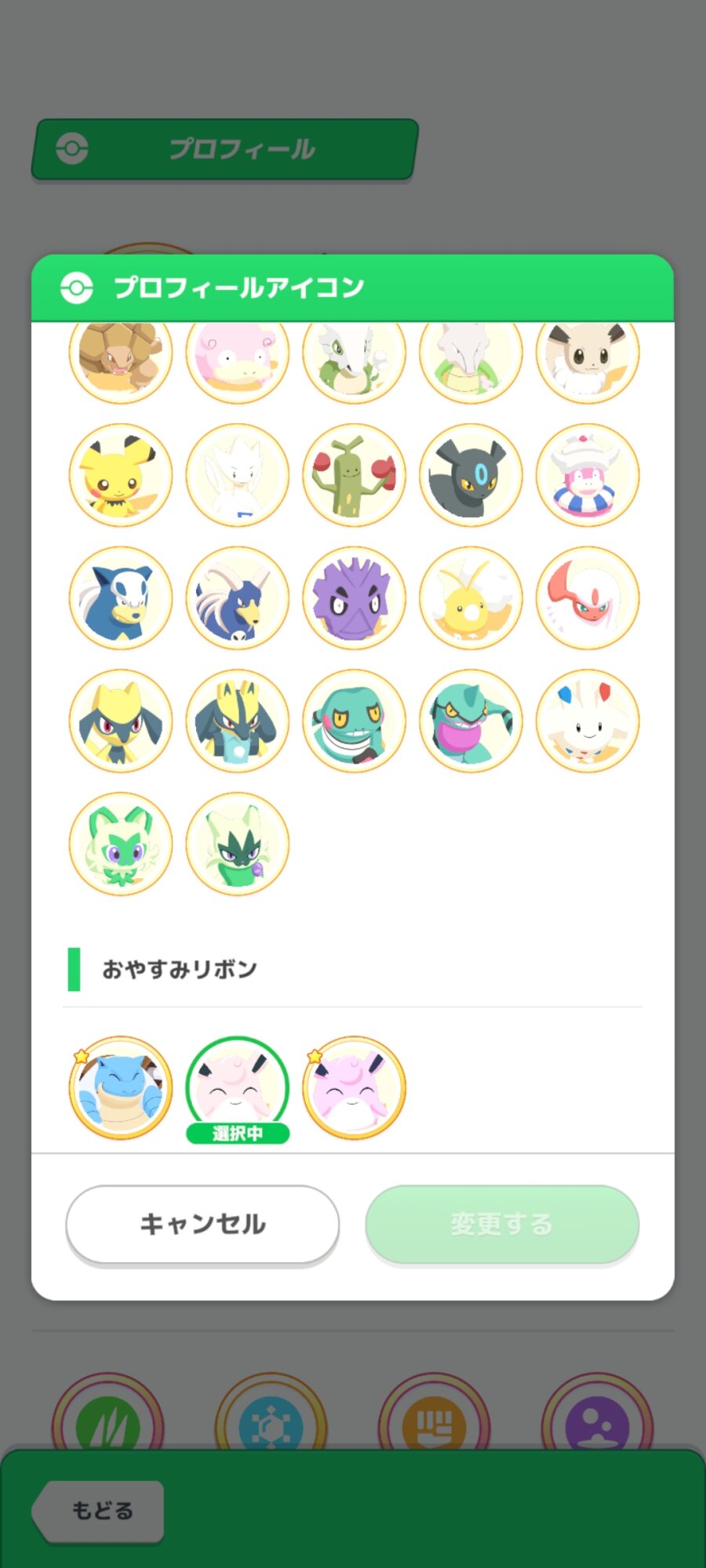Pick the Sprigatito icon
The height and width of the screenshot is (1568, 706).
point(120,844)
